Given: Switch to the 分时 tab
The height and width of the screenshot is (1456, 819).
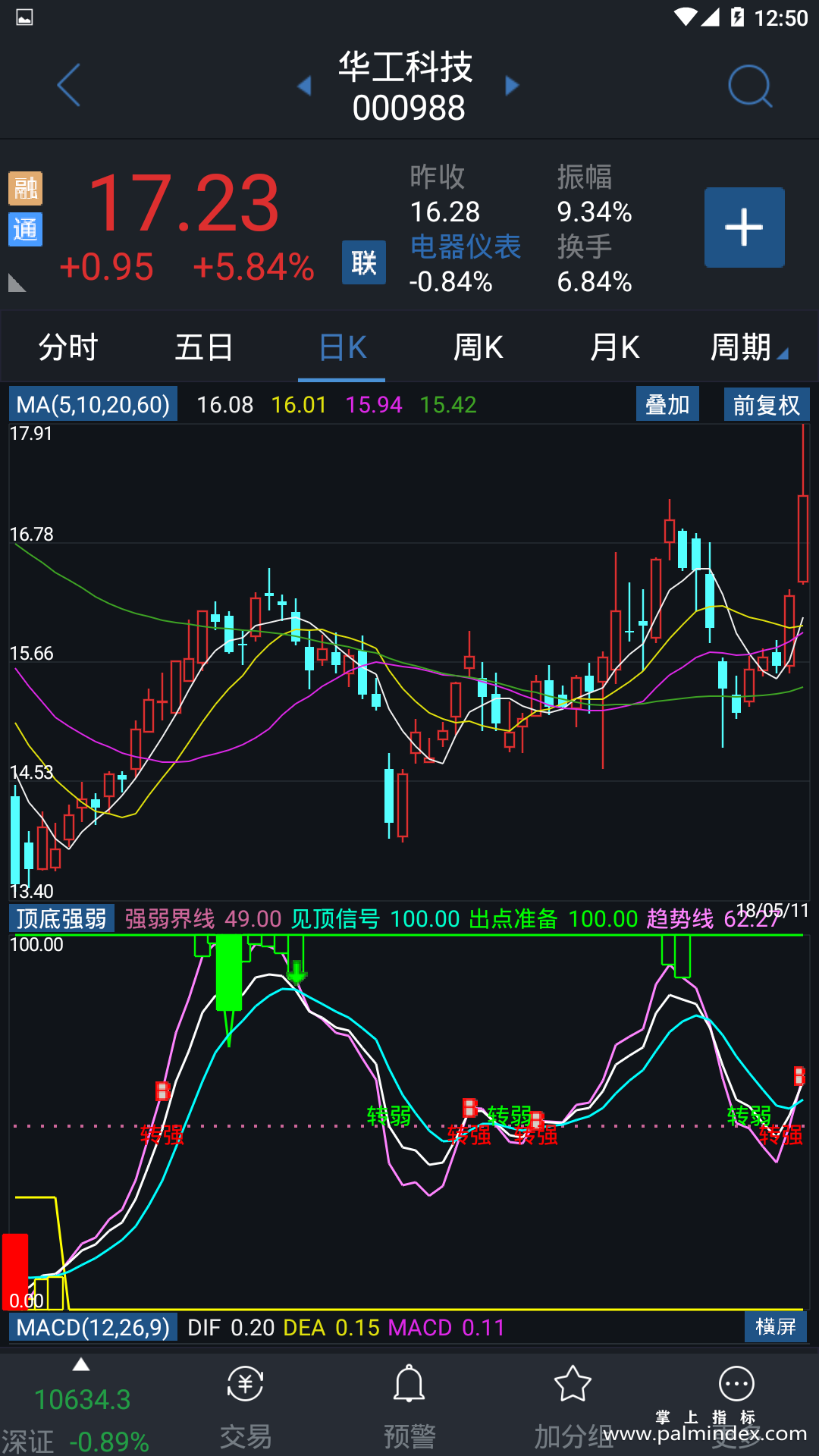Looking at the screenshot, I should point(68,347).
